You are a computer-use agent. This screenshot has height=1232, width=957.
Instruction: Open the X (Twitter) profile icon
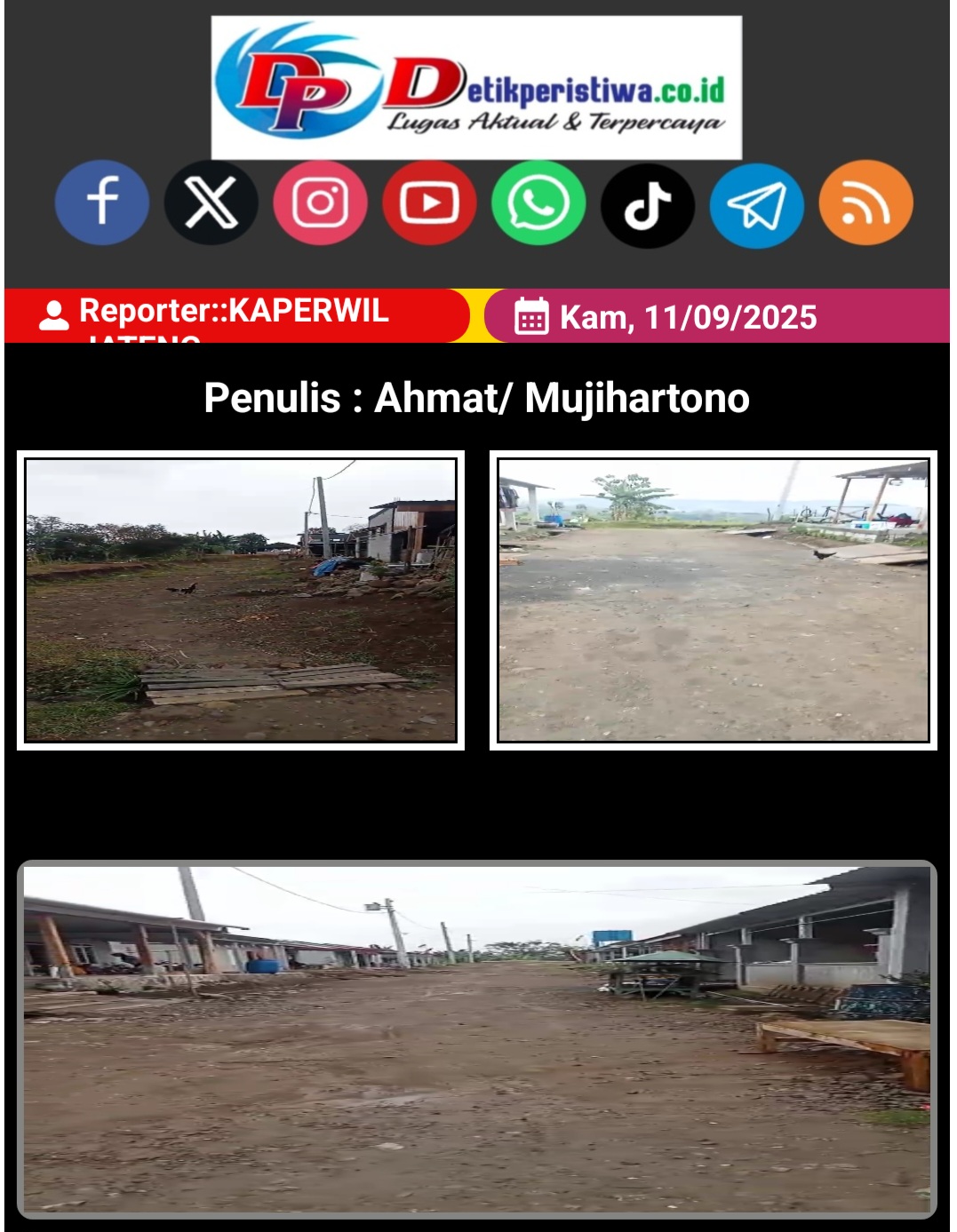pyautogui.click(x=211, y=203)
